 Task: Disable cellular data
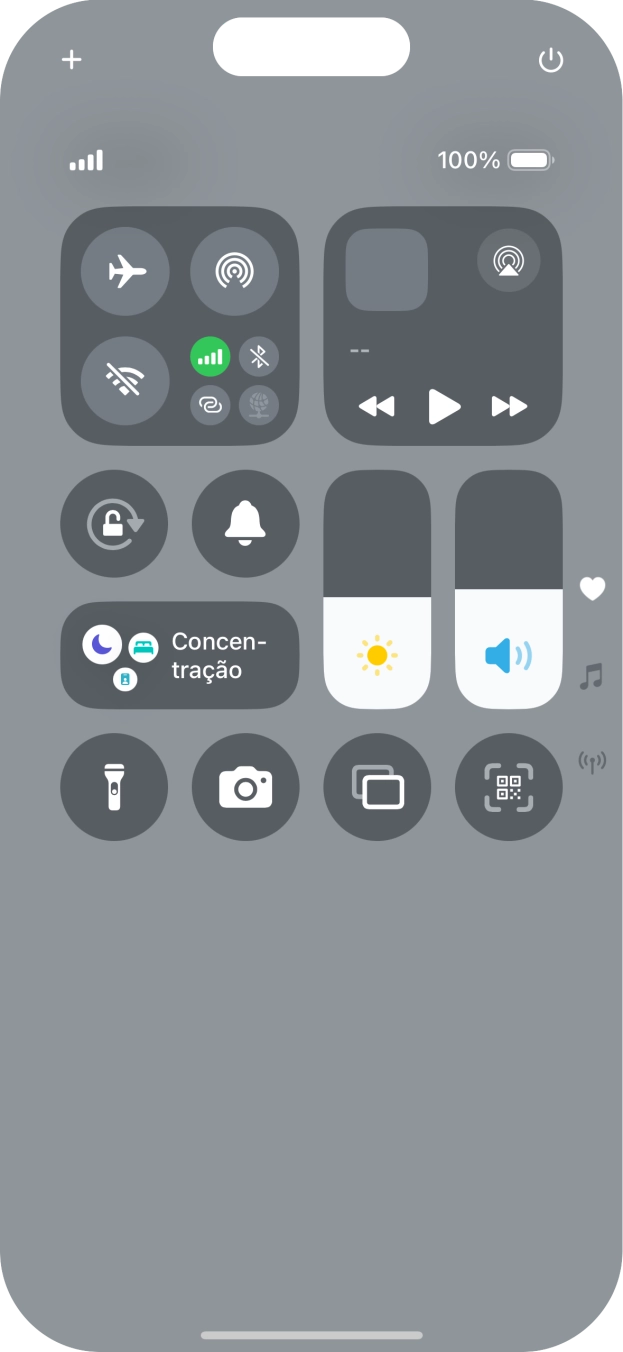[x=210, y=356]
